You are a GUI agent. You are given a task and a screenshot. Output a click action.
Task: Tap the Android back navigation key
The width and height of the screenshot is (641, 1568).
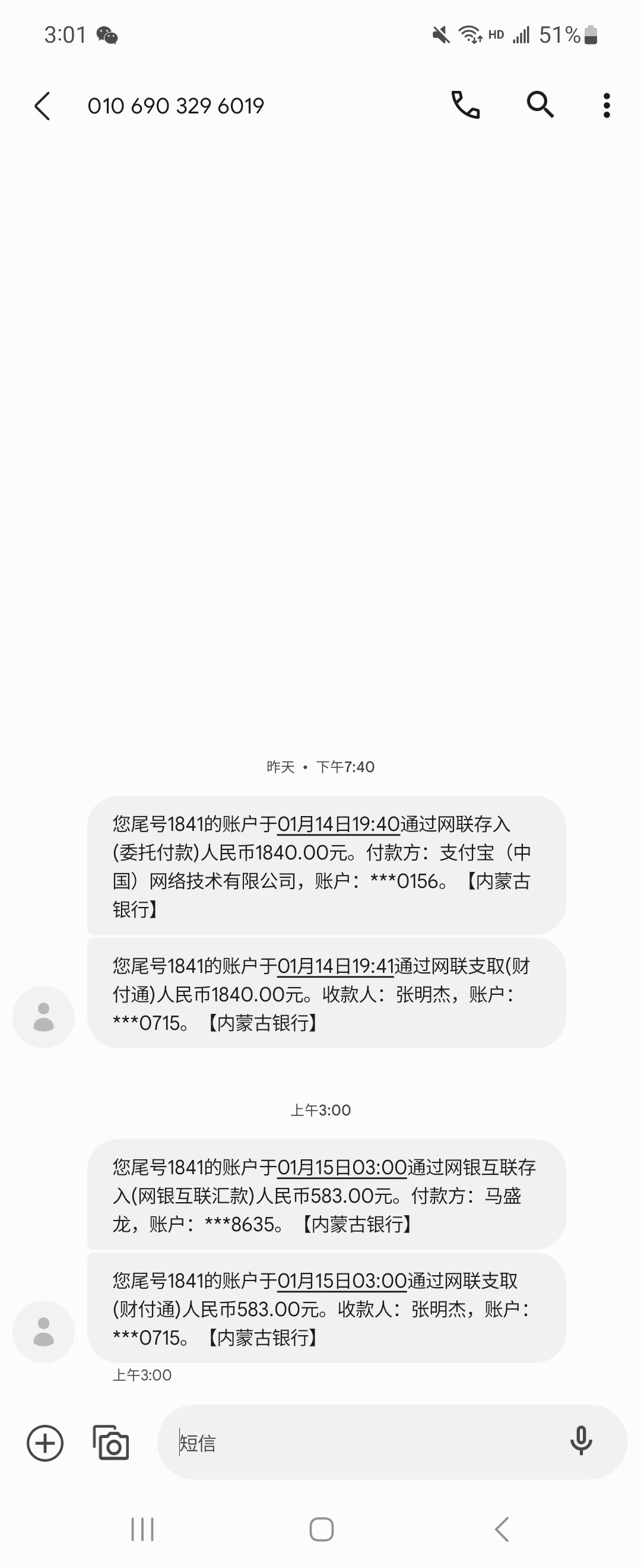click(500, 1527)
